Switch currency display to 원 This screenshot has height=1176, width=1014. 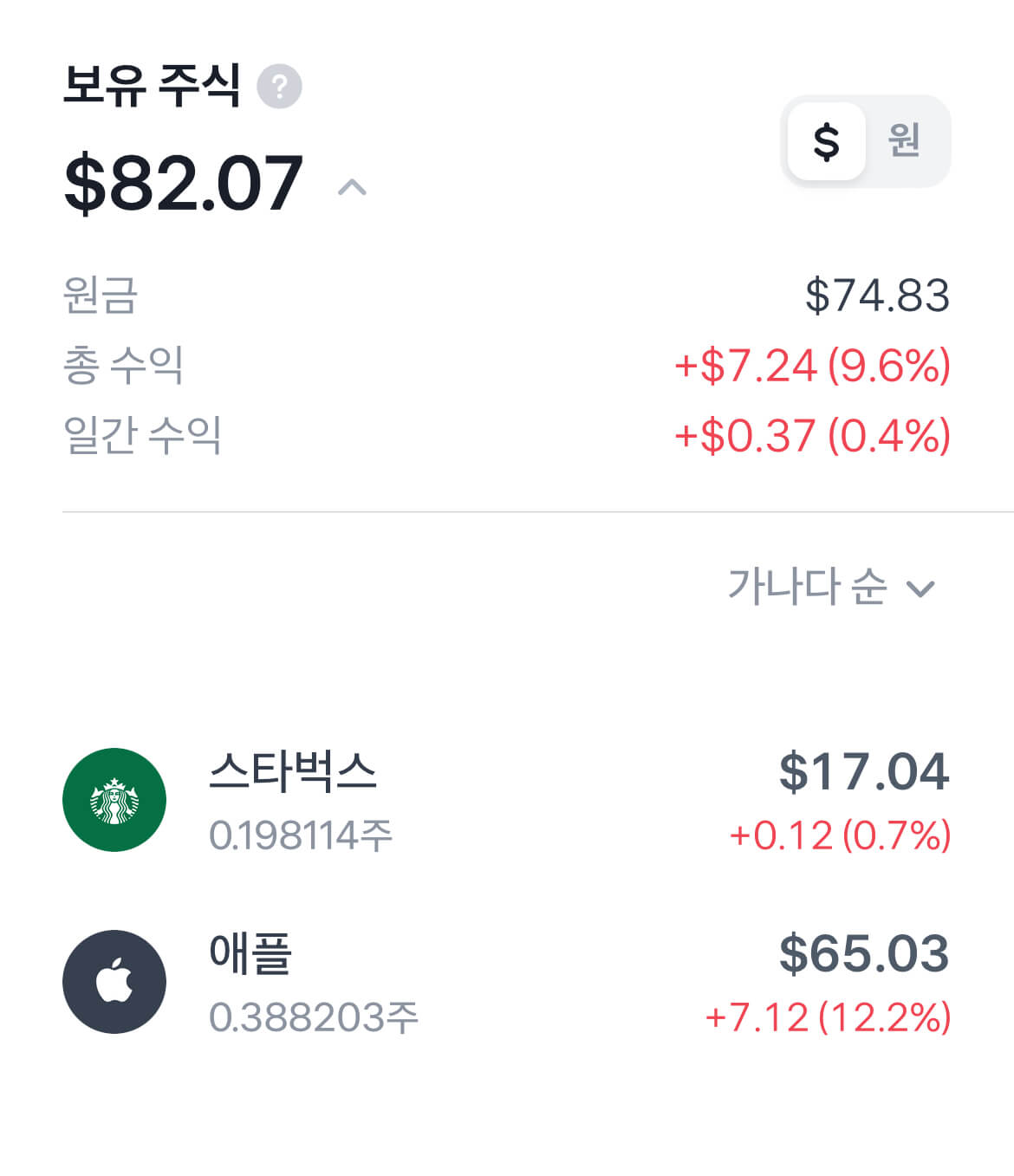click(x=904, y=140)
